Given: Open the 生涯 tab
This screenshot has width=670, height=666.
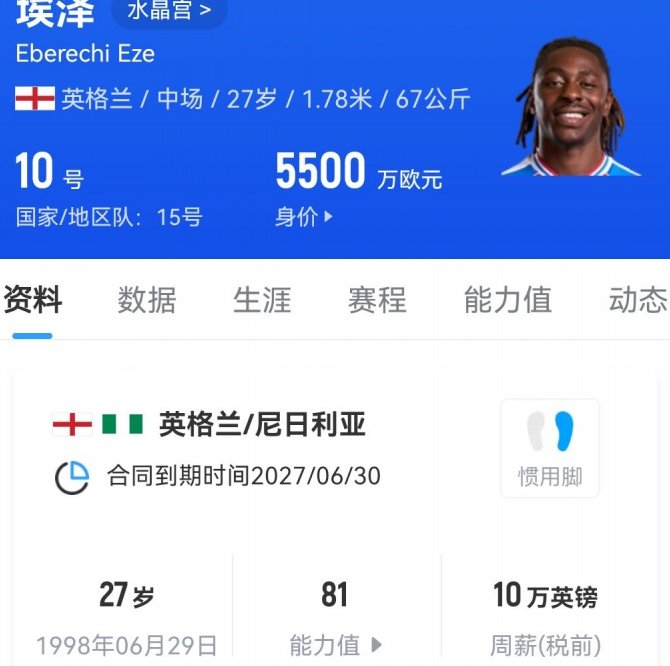Looking at the screenshot, I should click(x=262, y=300).
